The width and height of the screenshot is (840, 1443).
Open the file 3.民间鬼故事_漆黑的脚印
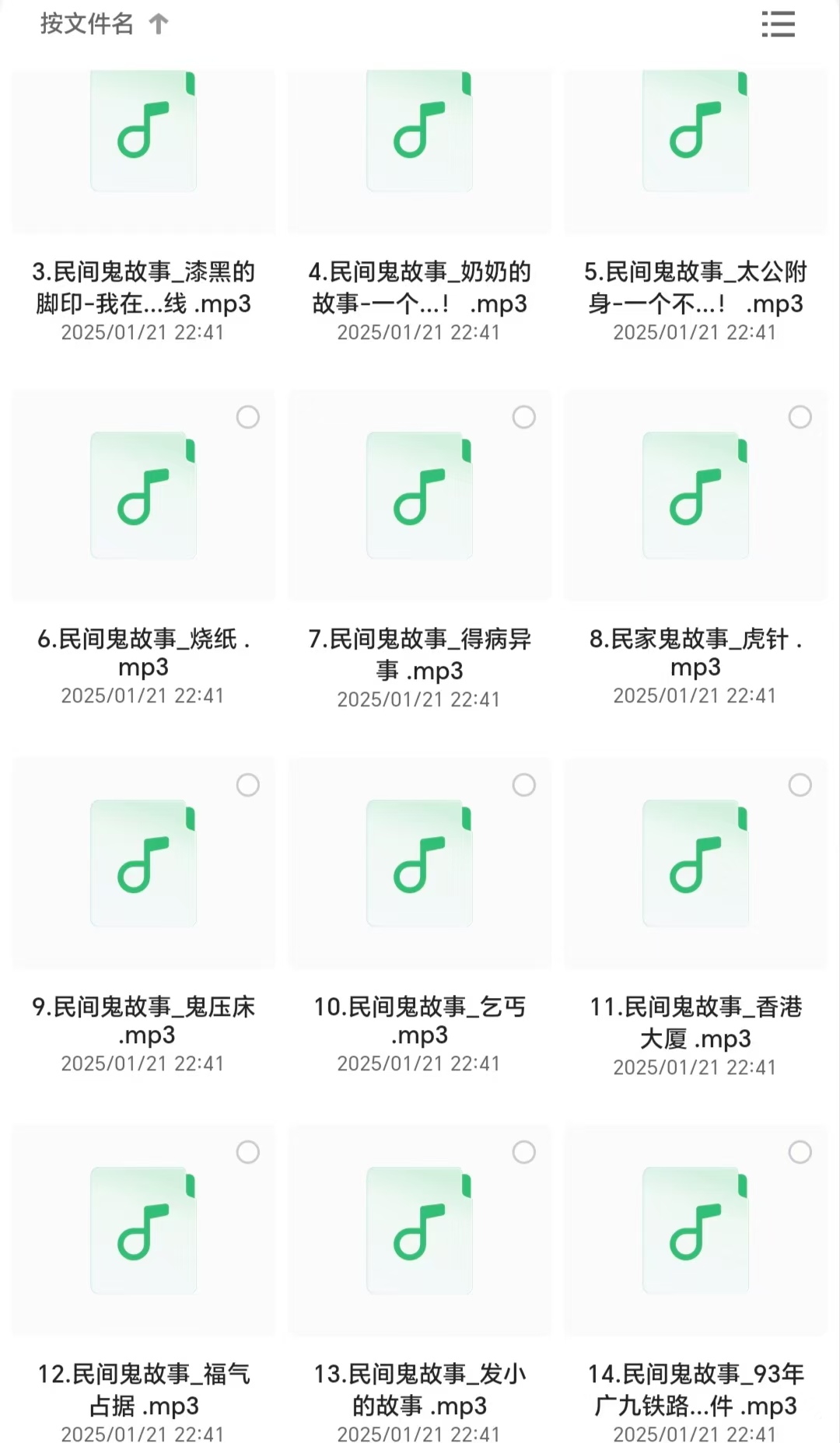coord(144,131)
